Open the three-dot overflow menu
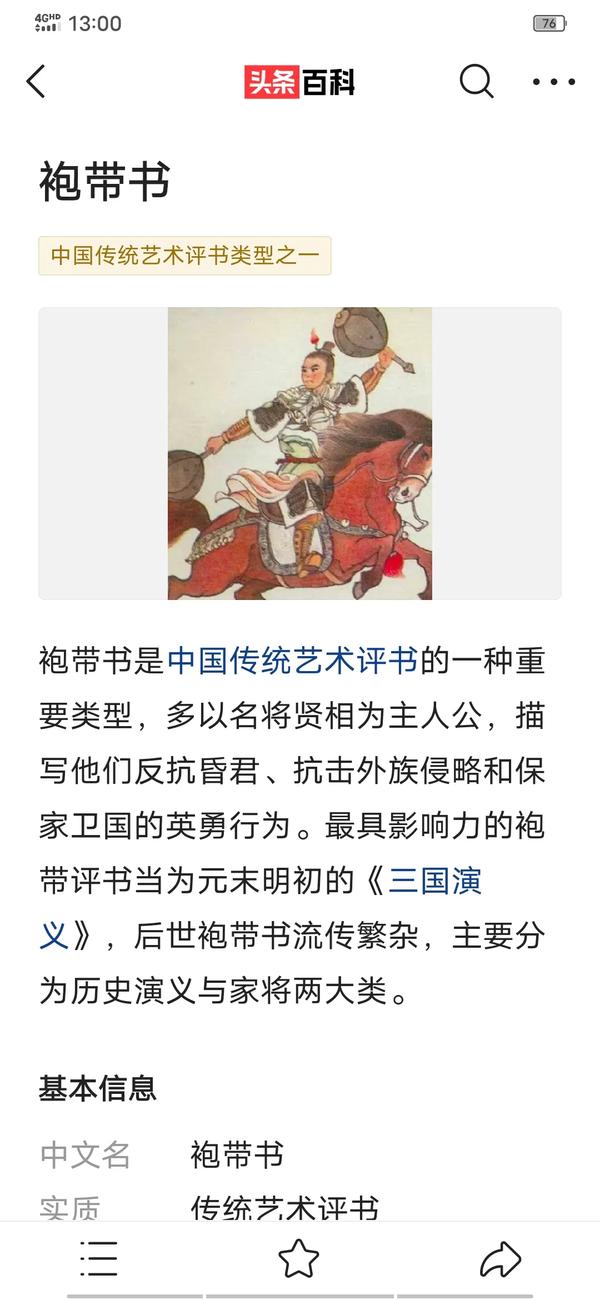The width and height of the screenshot is (600, 1300). coord(554,82)
